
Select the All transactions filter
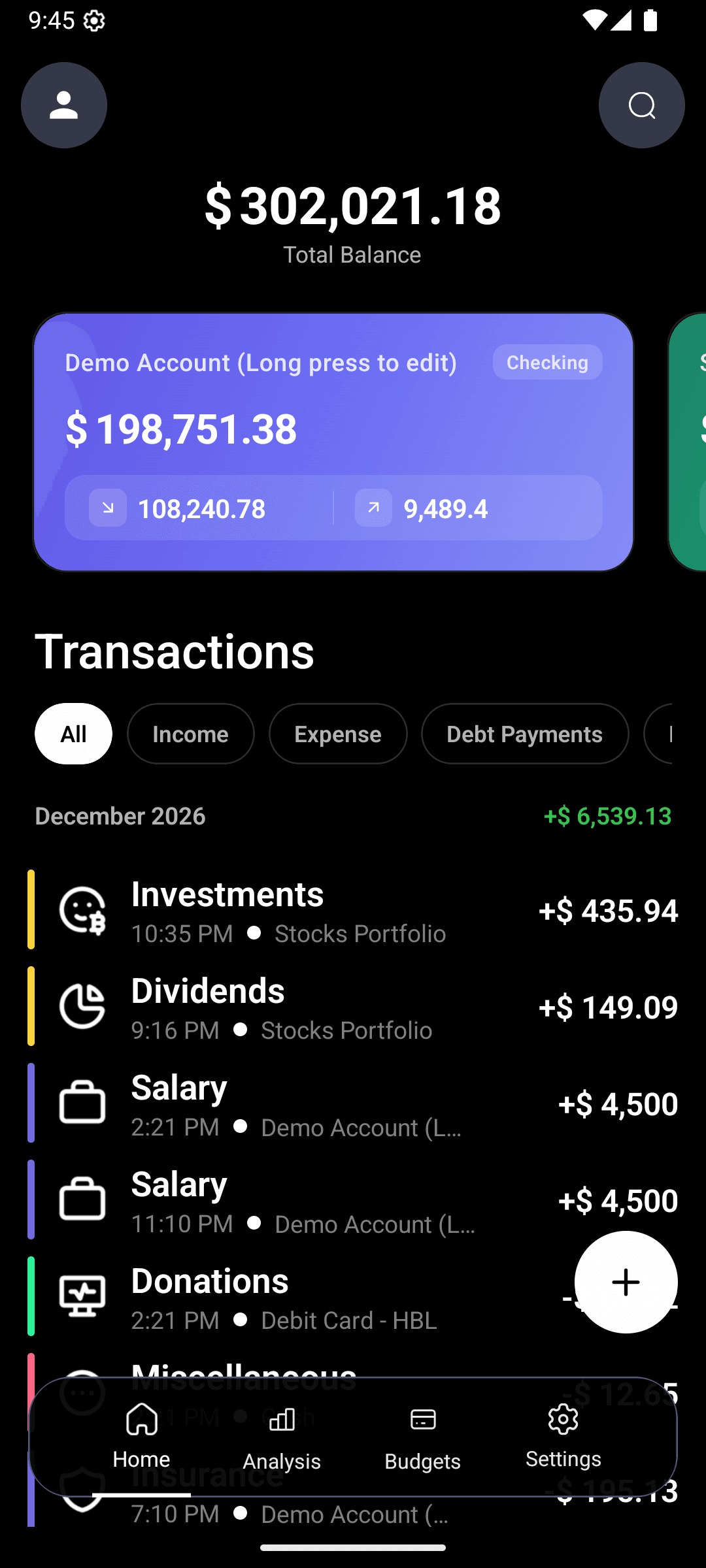pyautogui.click(x=73, y=734)
